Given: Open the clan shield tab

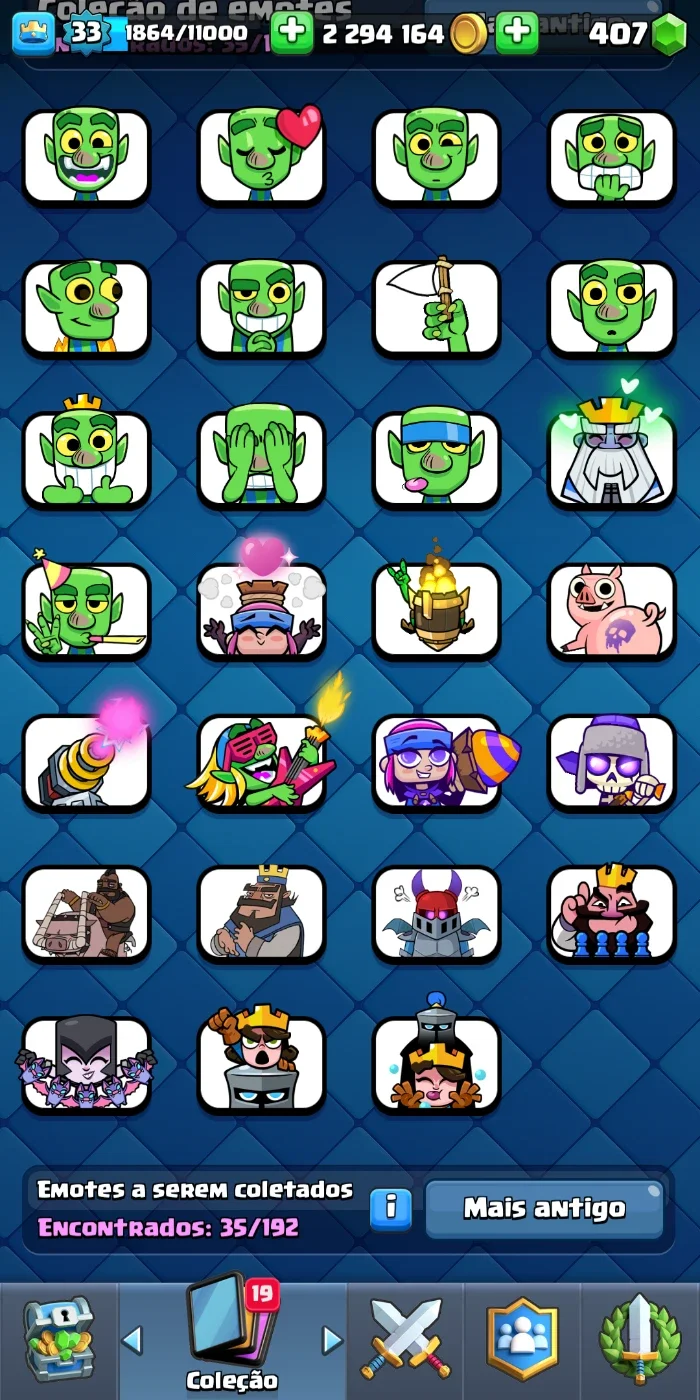Looking at the screenshot, I should coord(522,1340).
